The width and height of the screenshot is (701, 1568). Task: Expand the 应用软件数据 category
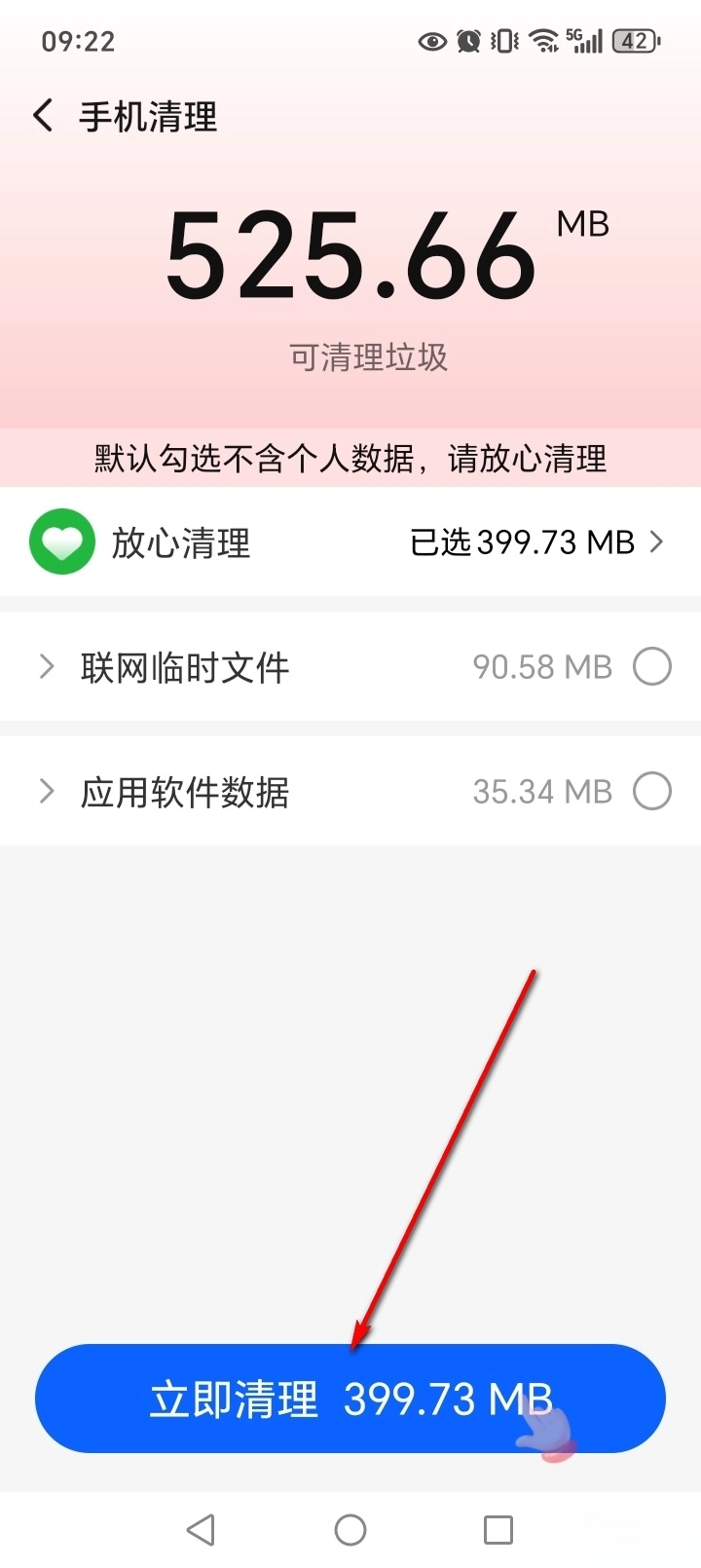(x=47, y=792)
